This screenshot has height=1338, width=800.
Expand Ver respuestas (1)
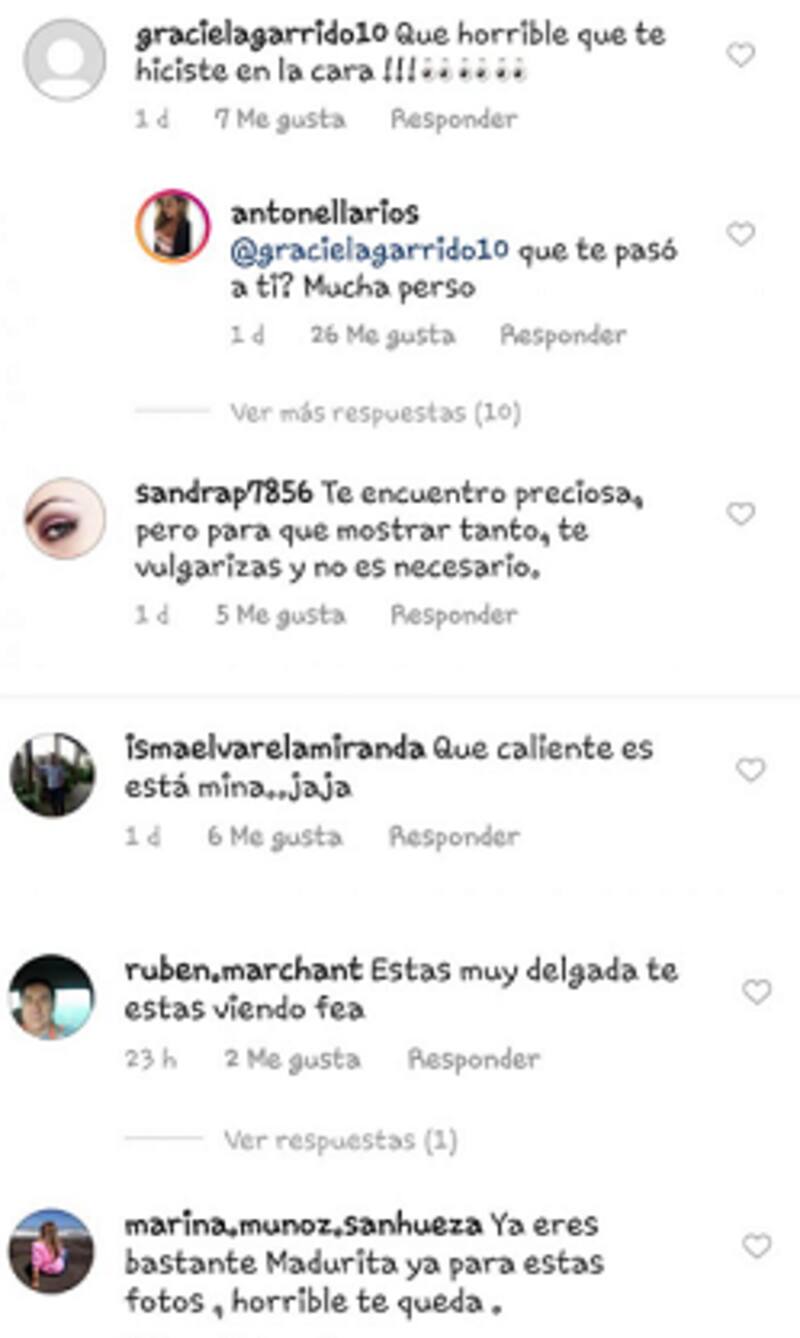[340, 1139]
